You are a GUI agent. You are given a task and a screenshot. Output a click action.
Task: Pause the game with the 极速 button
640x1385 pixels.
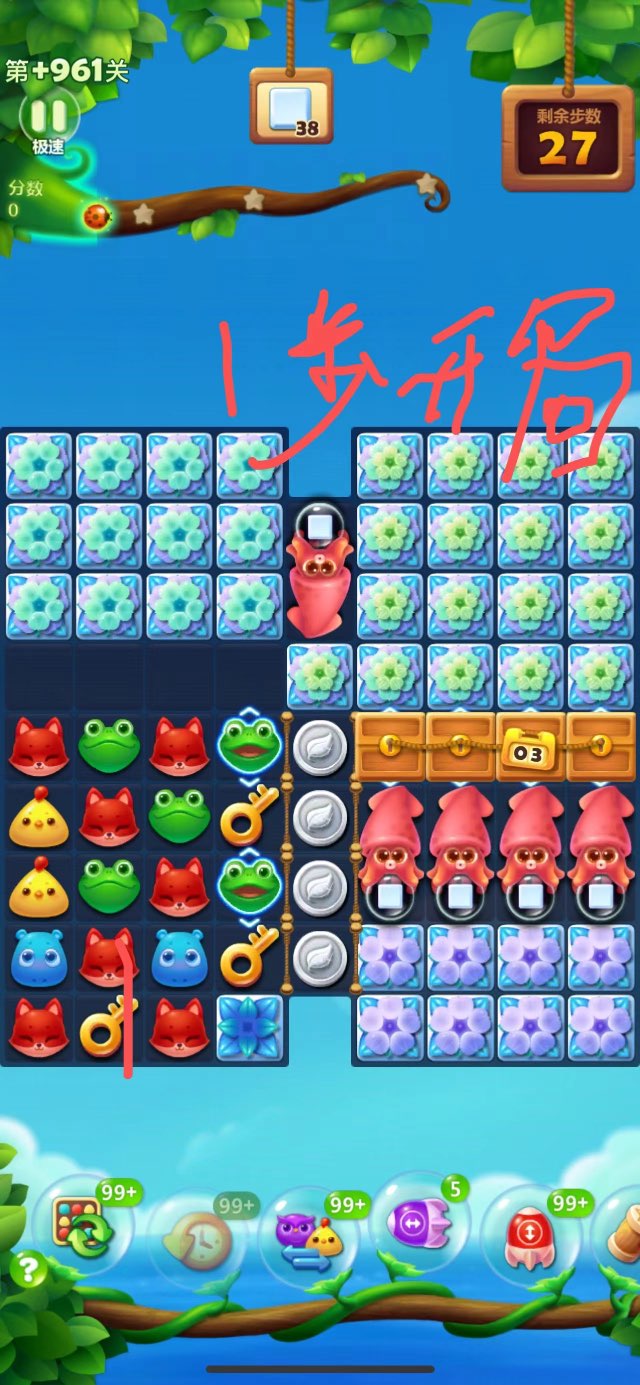(48, 117)
